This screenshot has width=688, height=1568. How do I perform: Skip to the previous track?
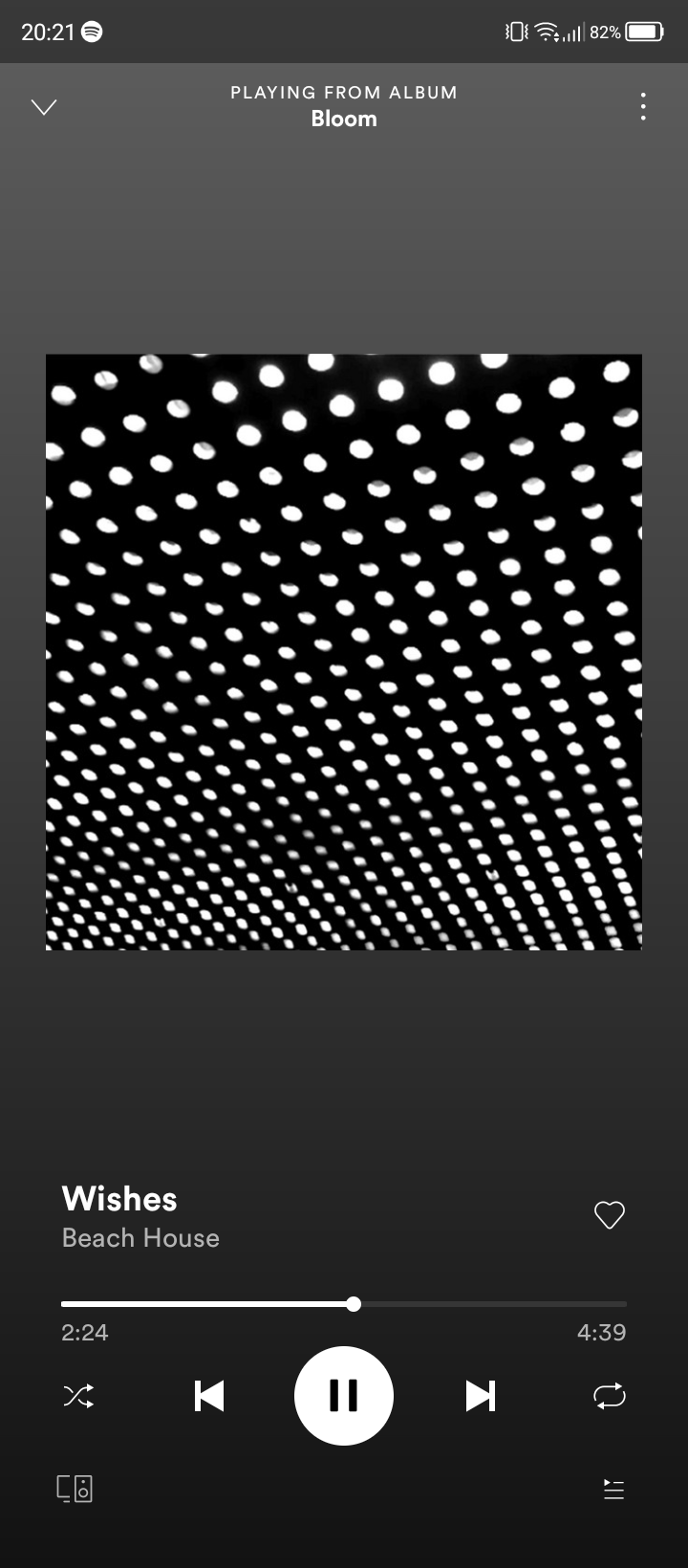[209, 1396]
